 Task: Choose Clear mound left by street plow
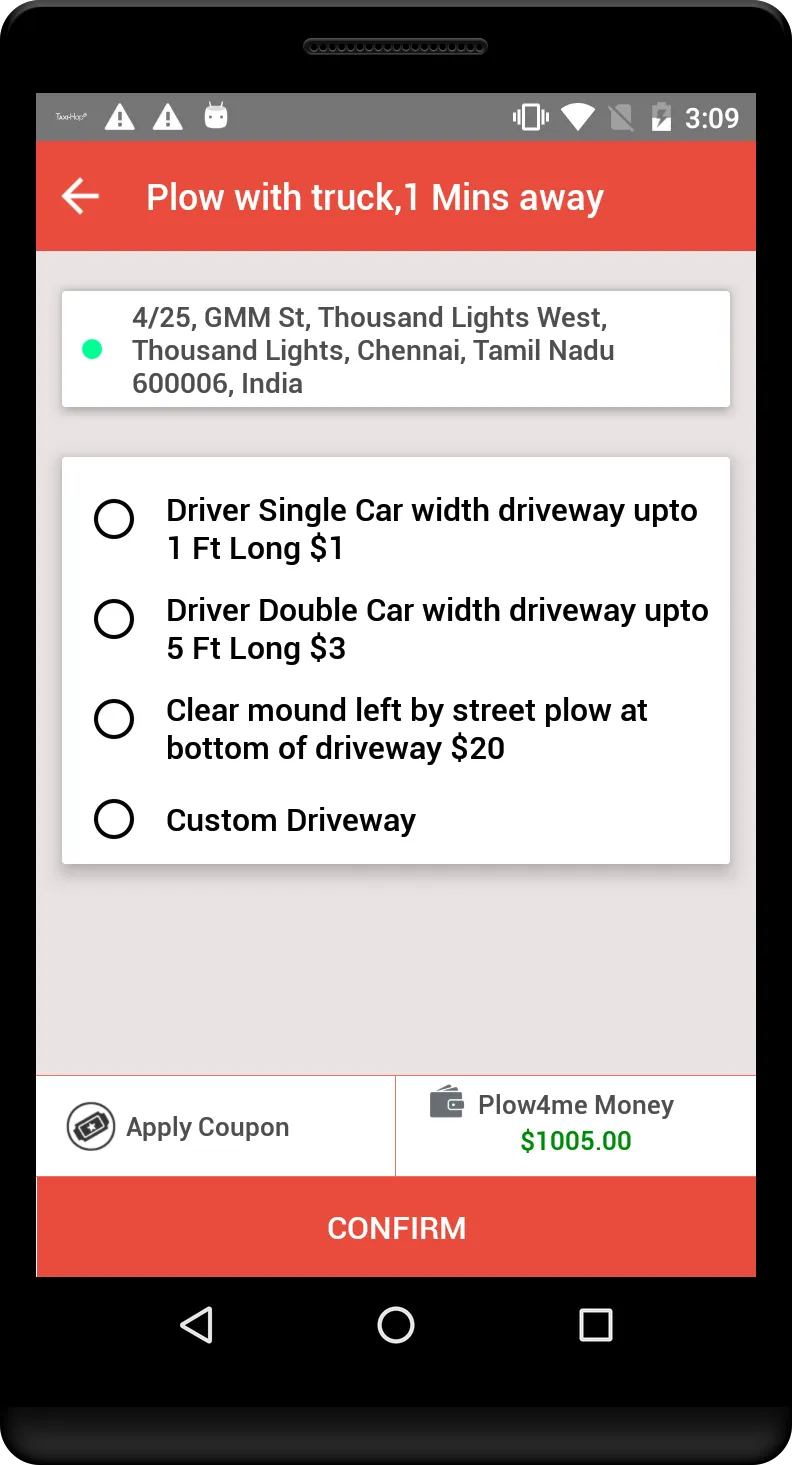(x=114, y=719)
